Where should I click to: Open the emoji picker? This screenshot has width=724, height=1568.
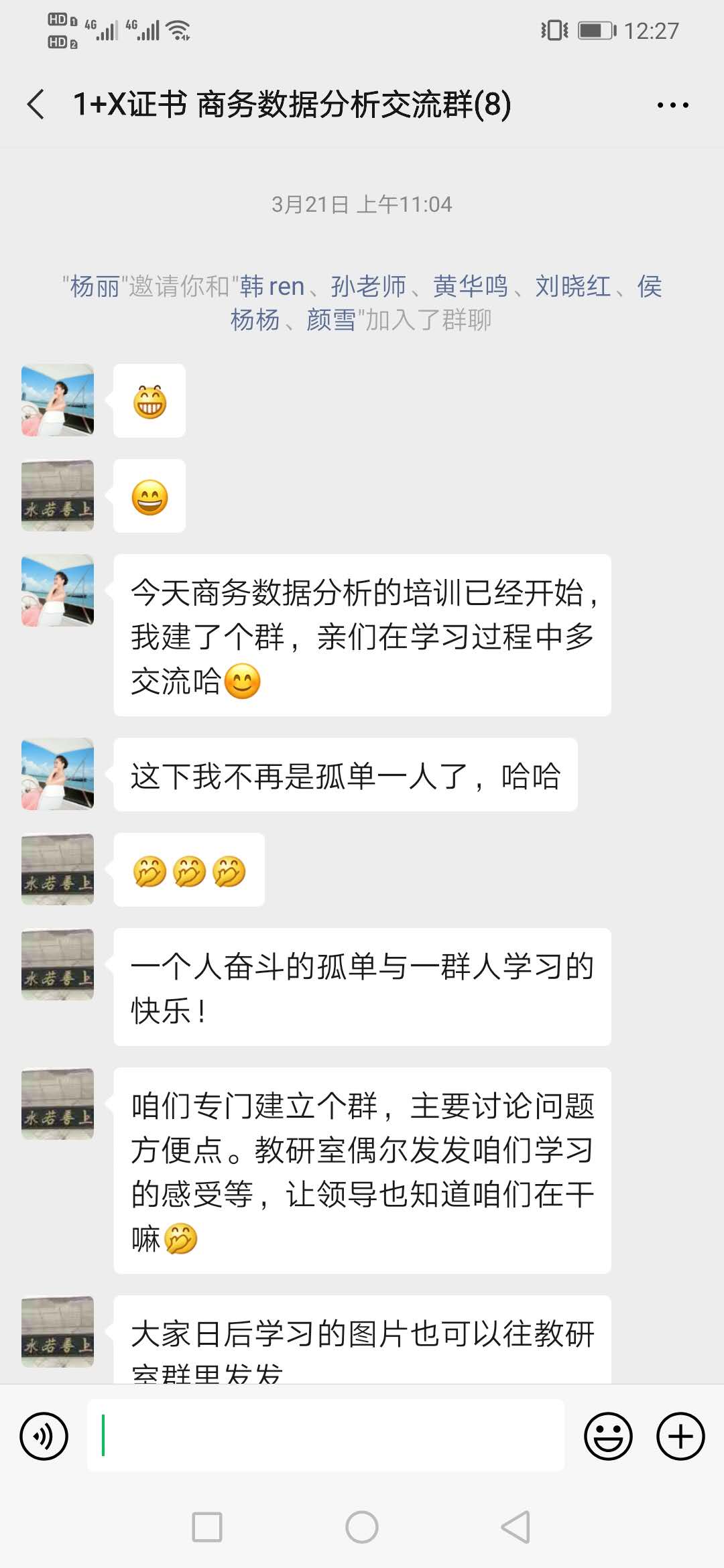tap(608, 1436)
